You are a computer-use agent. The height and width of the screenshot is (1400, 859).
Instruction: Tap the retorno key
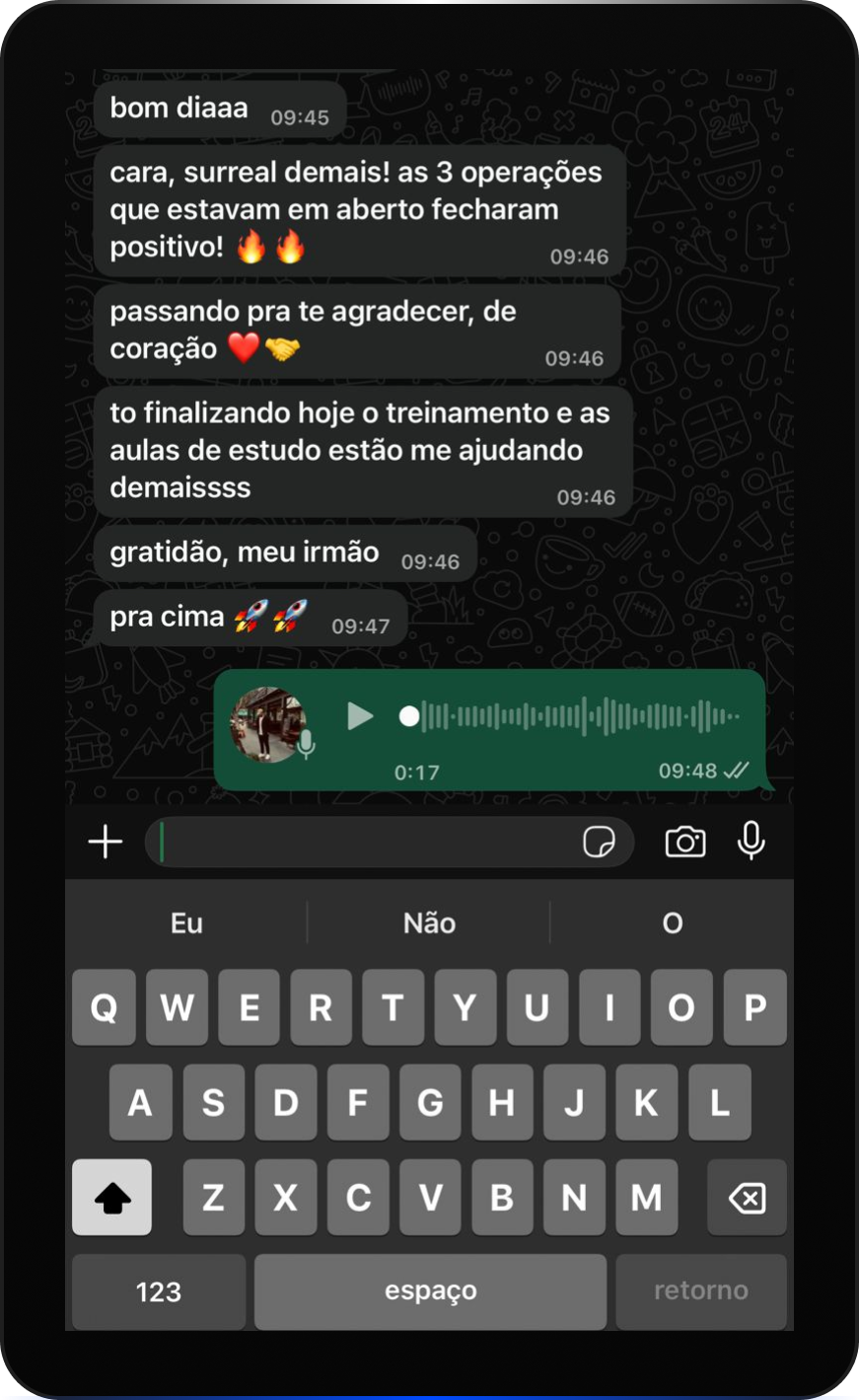click(701, 1291)
